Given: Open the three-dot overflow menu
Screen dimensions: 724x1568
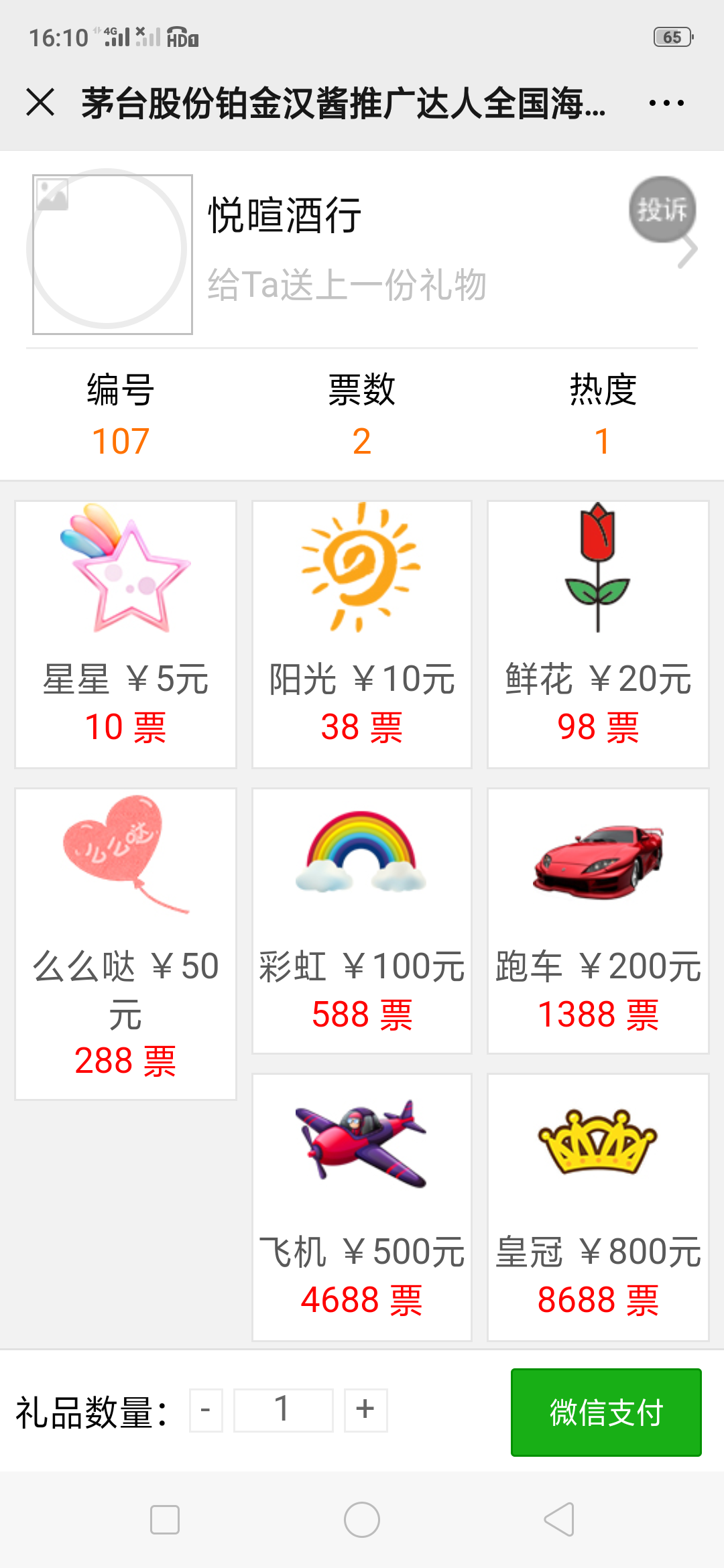Looking at the screenshot, I should [x=666, y=103].
